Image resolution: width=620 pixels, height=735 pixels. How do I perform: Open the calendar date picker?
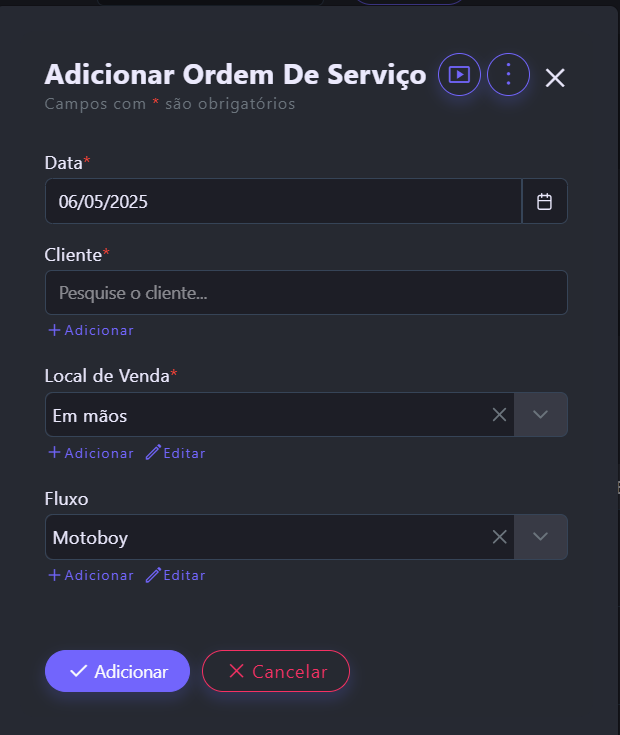coord(545,201)
